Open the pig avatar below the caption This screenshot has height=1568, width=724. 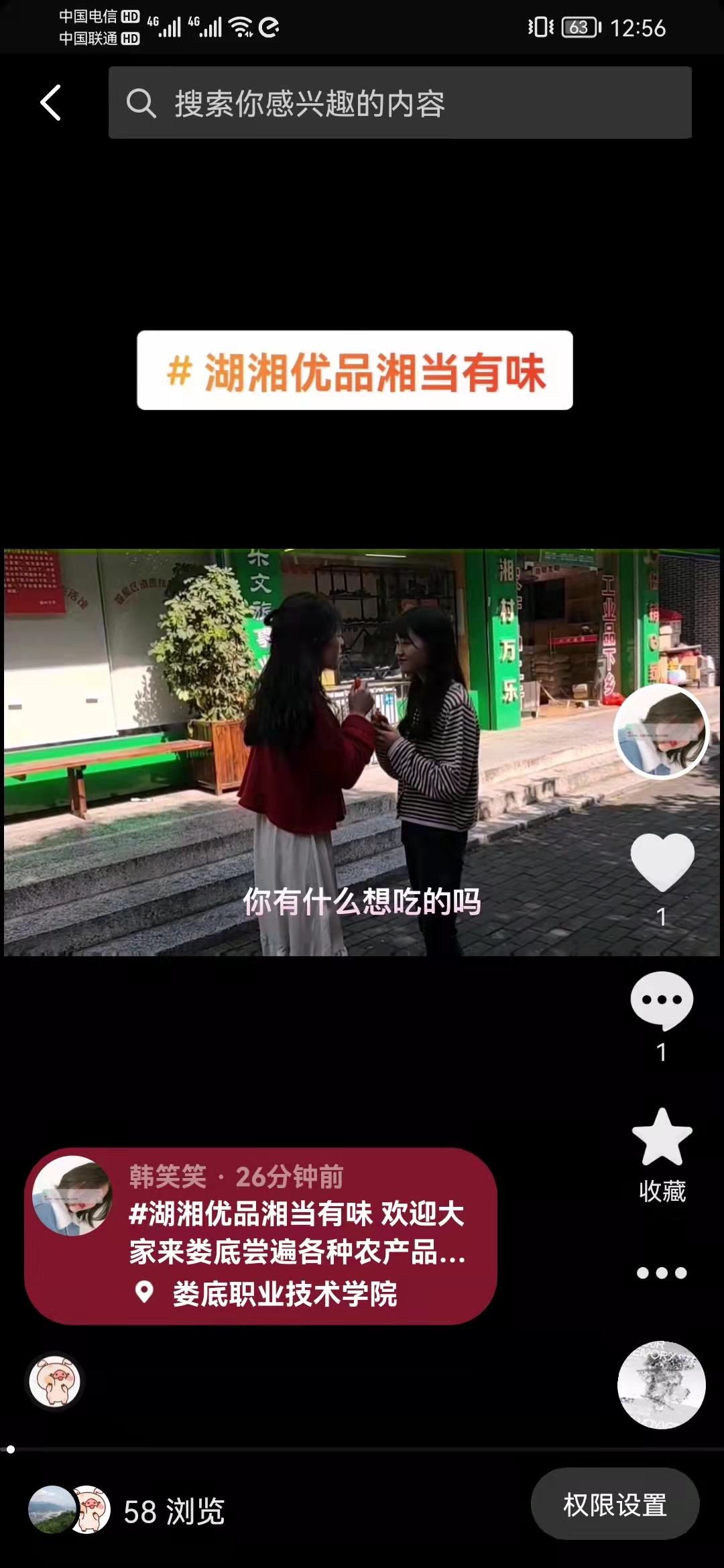[55, 1381]
